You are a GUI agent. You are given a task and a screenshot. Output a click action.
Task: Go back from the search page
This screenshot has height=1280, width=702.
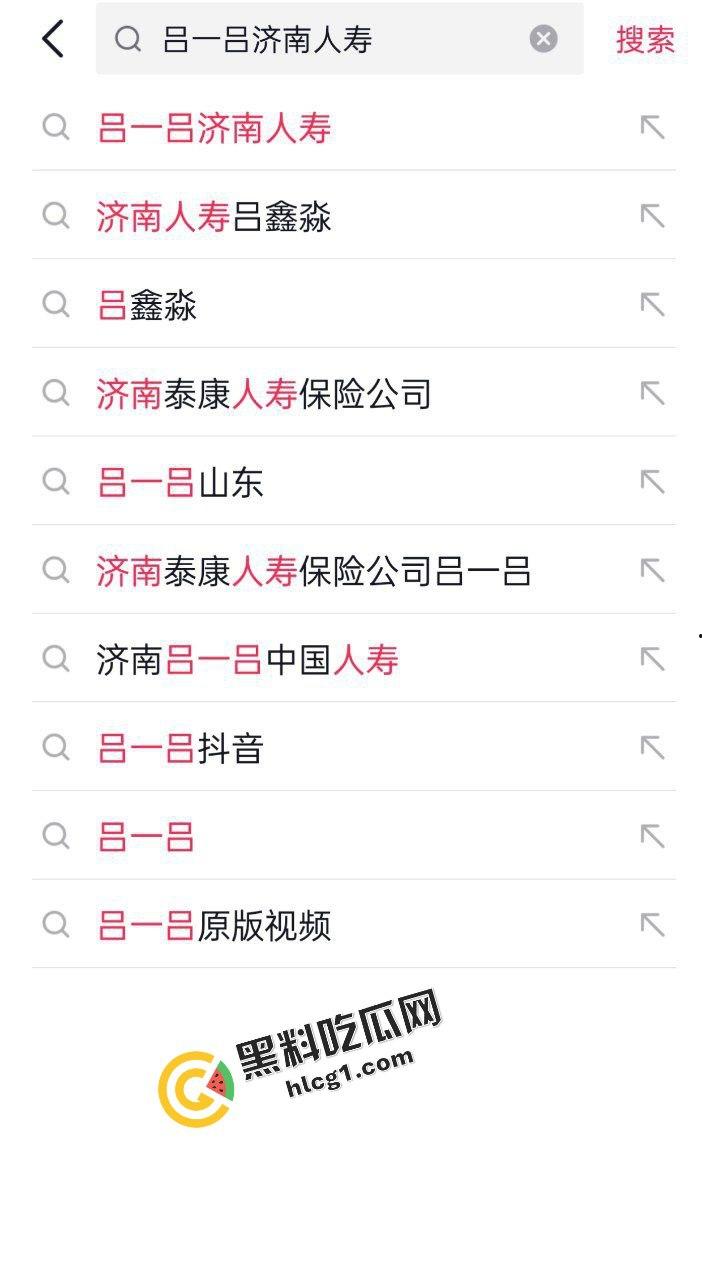(53, 39)
